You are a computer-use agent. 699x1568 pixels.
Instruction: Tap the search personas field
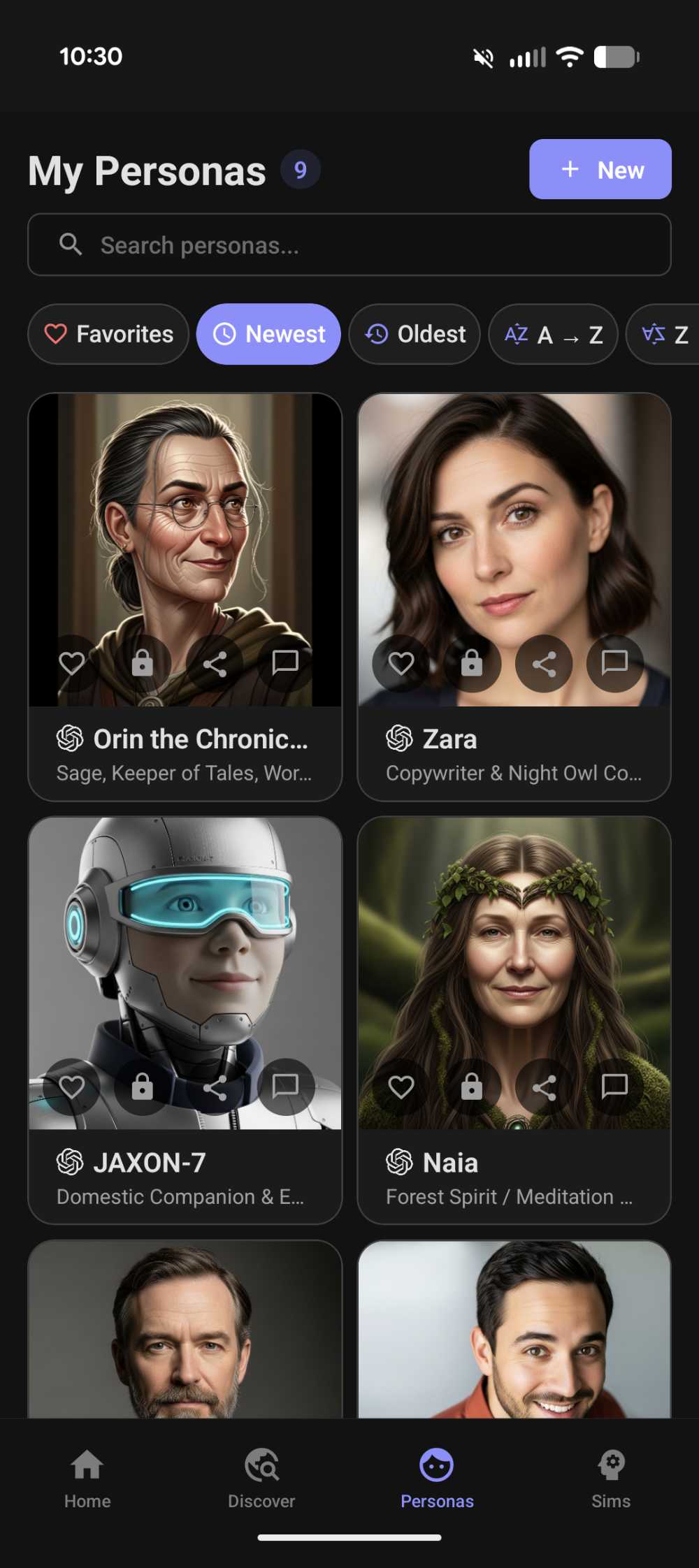[349, 245]
